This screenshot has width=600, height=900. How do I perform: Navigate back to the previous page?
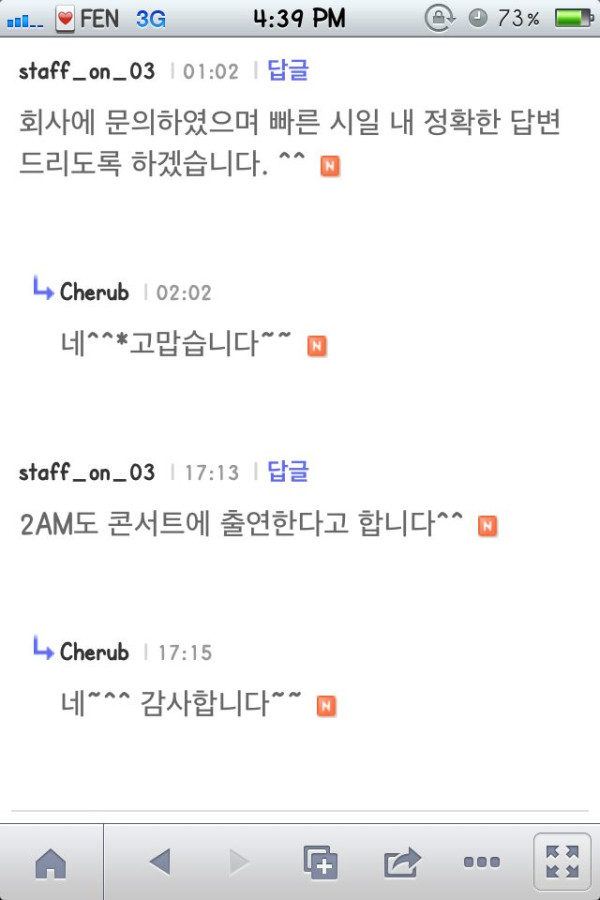[x=160, y=862]
